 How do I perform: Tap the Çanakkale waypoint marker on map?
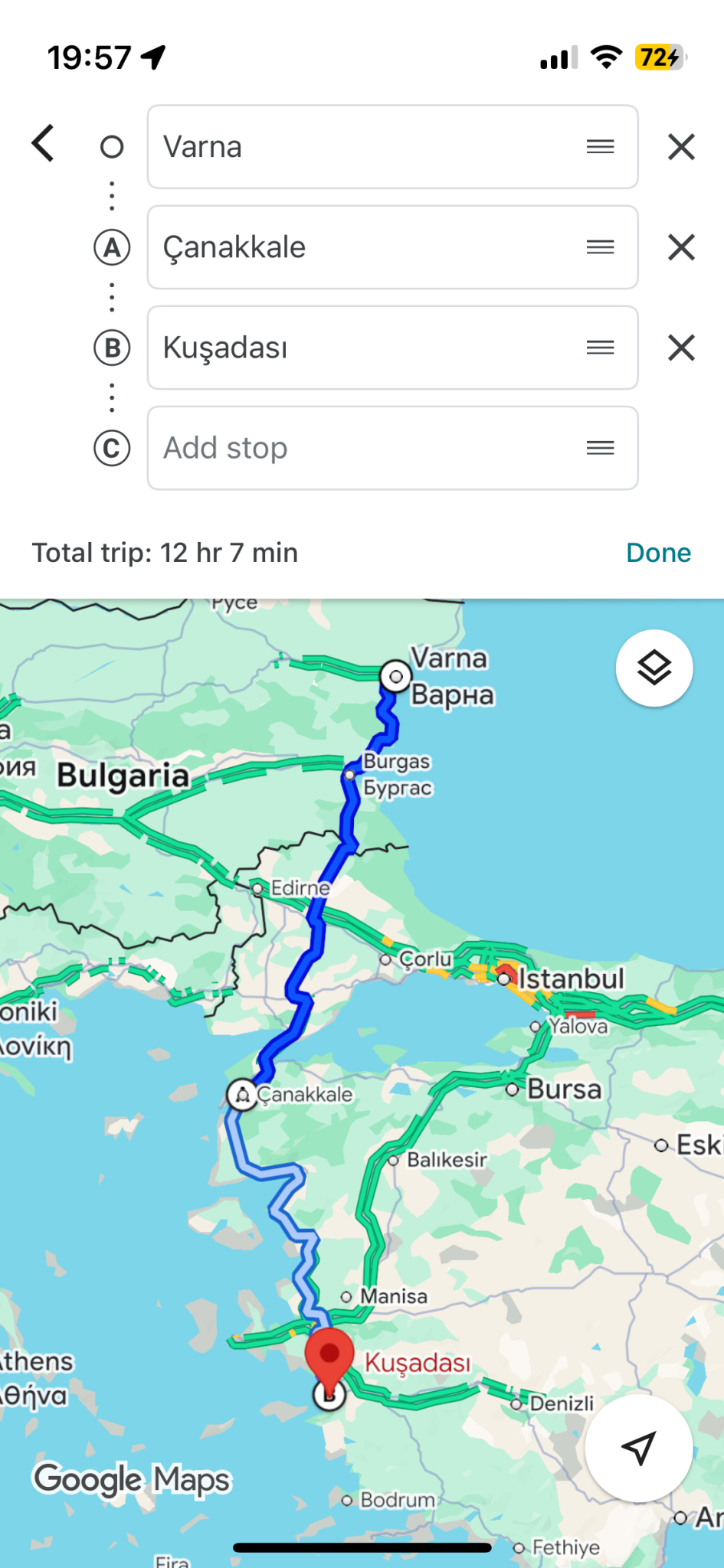point(242,1095)
